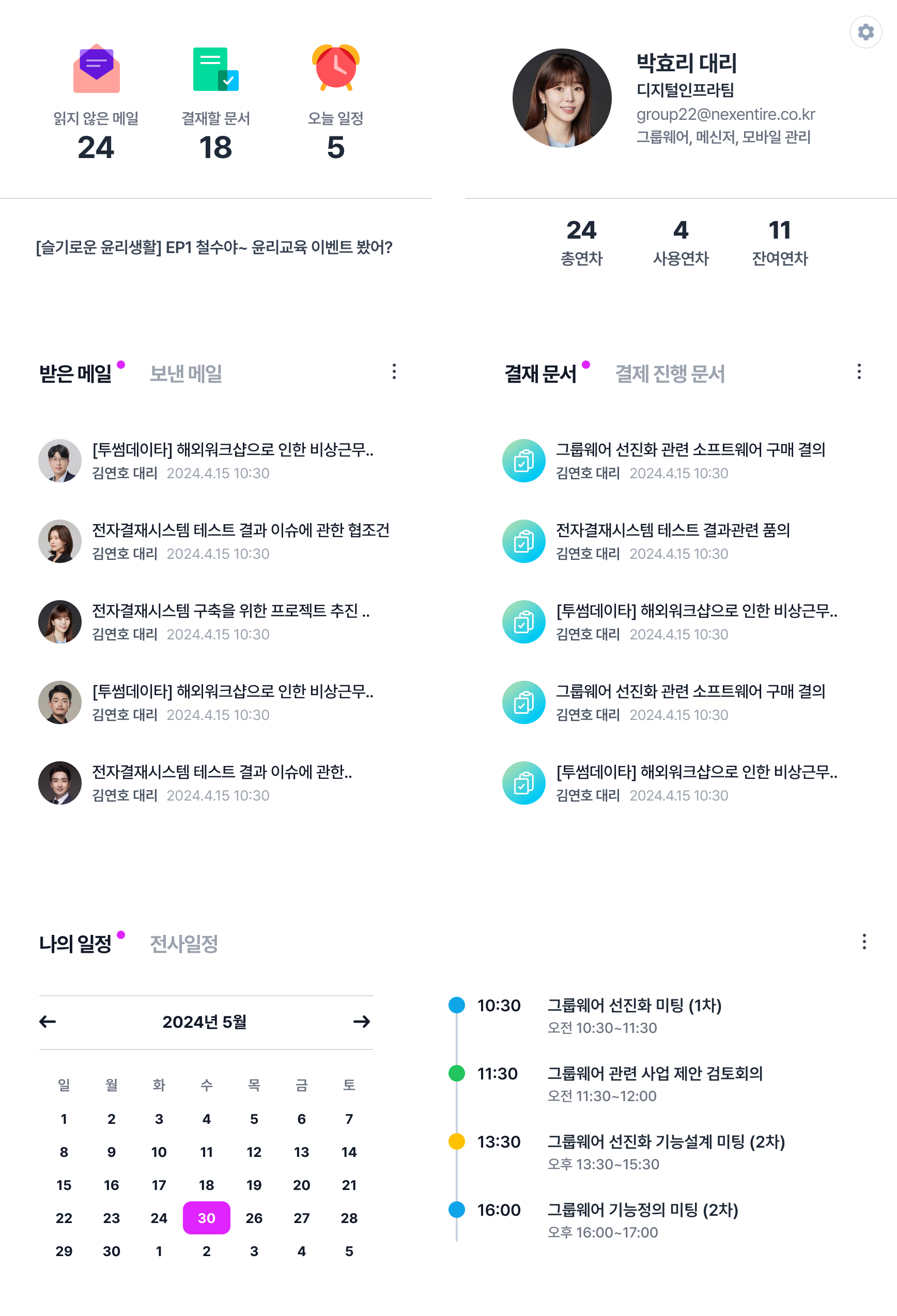Open the 결재 문서 card's overflow menu
The height and width of the screenshot is (1316, 897).
click(x=859, y=372)
